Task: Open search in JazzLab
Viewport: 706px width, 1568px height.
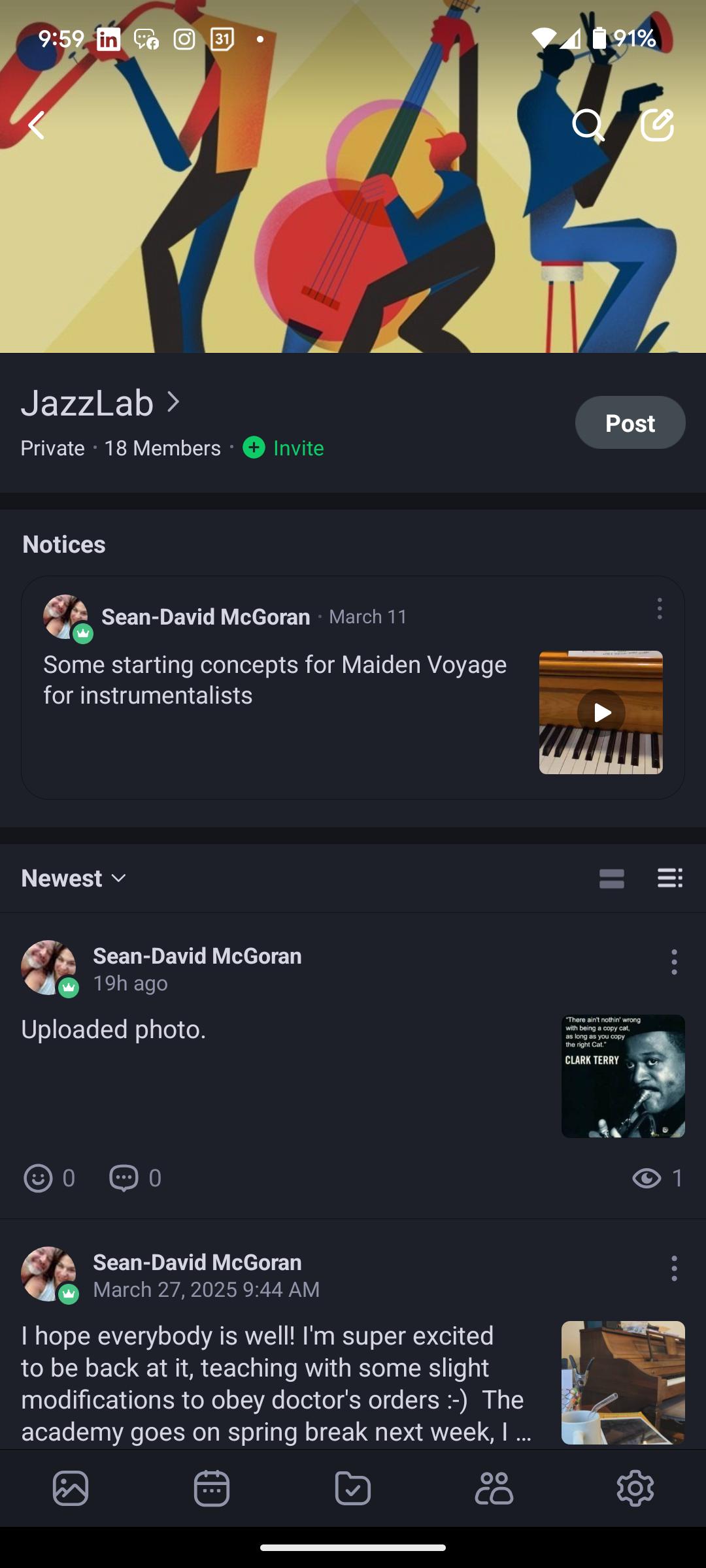Action: pyautogui.click(x=588, y=125)
